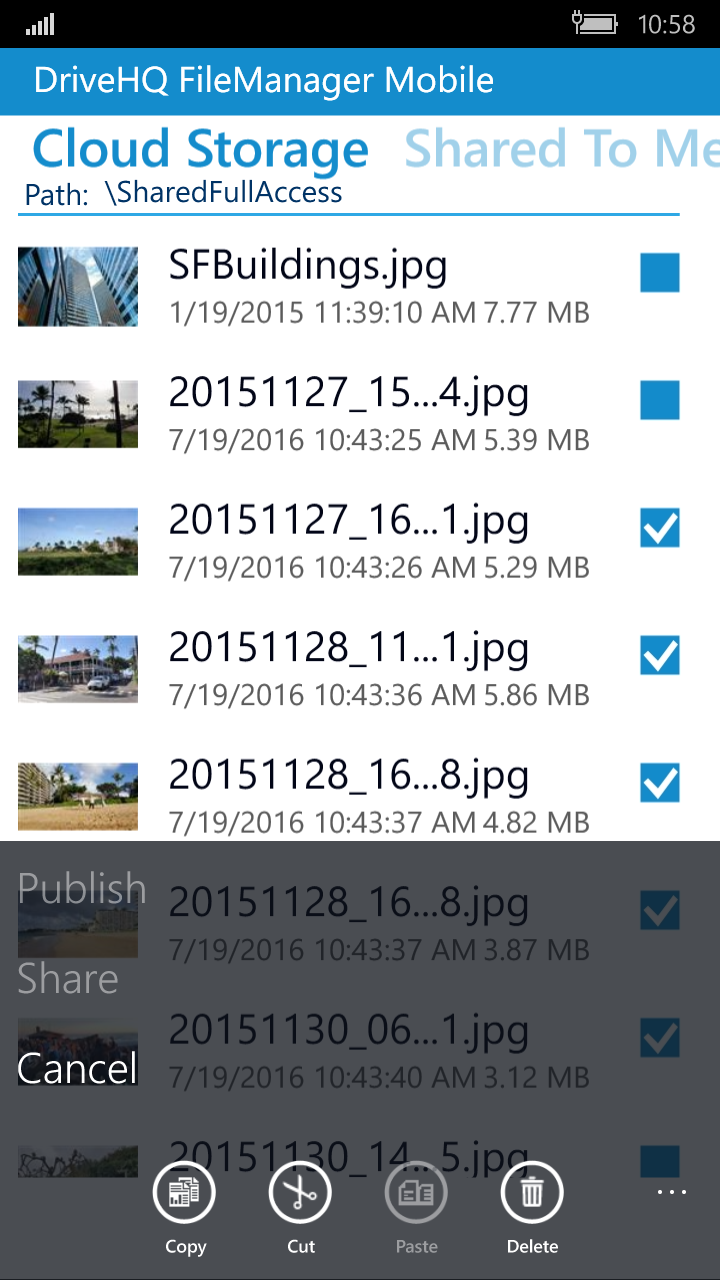Tap the Copy icon in bottom toolbar
This screenshot has height=1280, width=720.
coord(184,1191)
